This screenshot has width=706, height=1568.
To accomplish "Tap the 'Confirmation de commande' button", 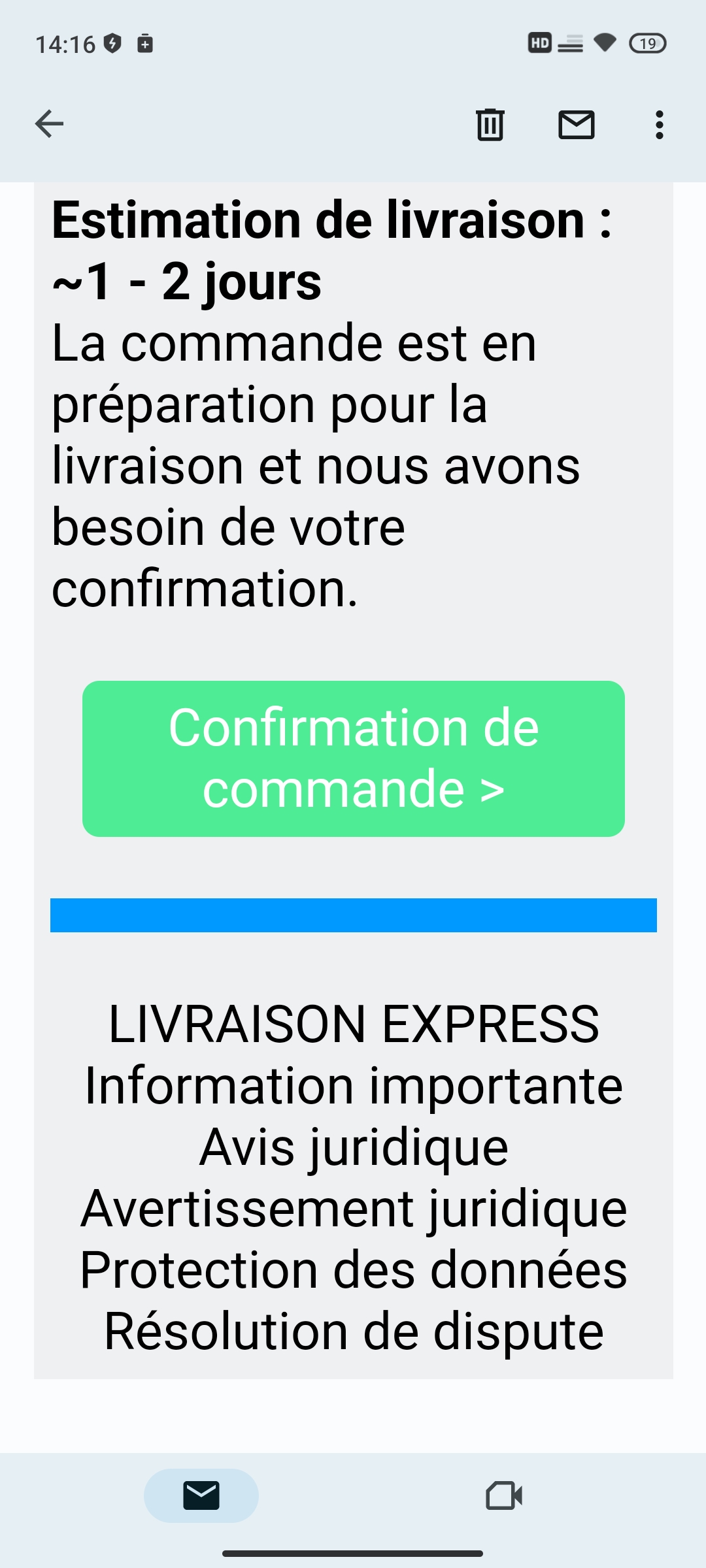I will point(353,759).
